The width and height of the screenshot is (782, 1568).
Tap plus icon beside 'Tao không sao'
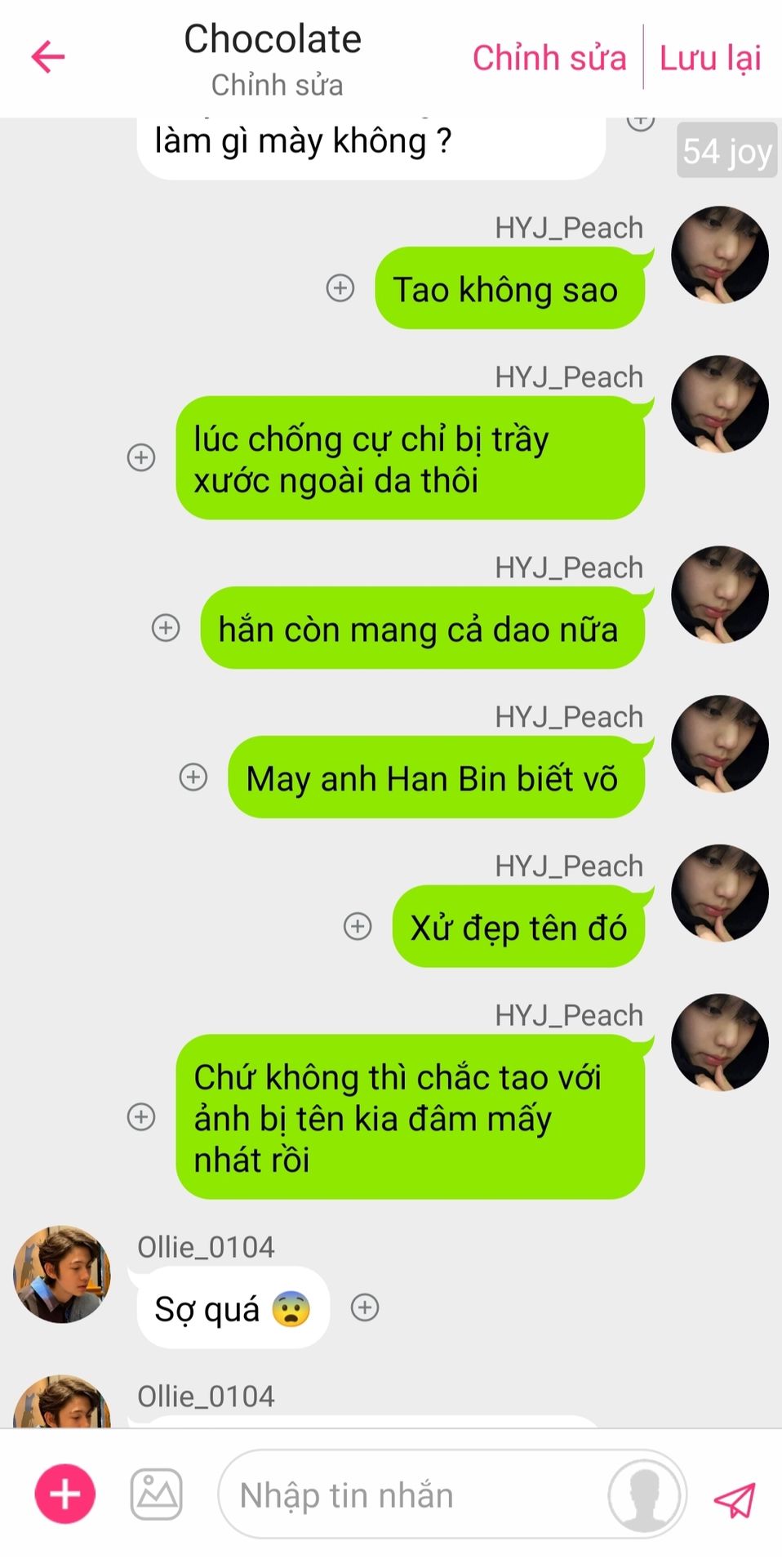(x=340, y=287)
